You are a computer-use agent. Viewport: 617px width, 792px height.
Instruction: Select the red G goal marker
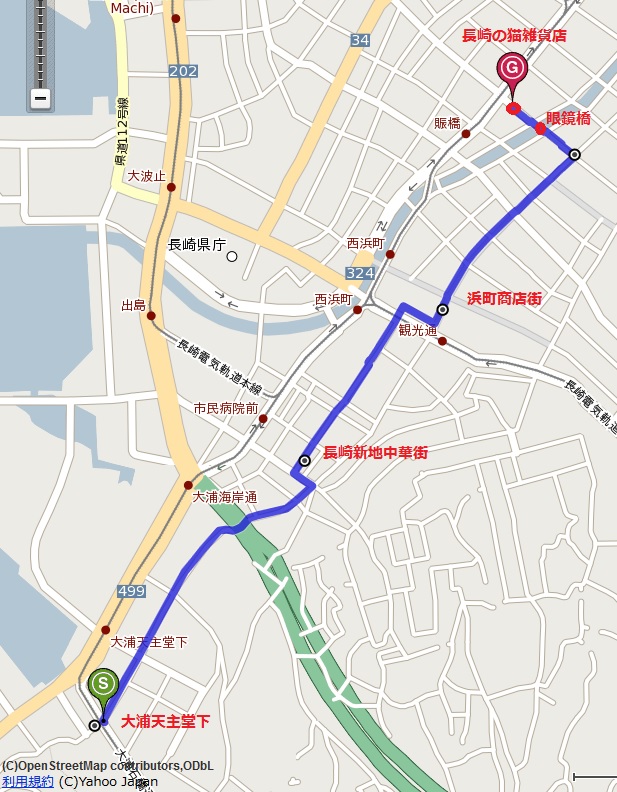(512, 70)
